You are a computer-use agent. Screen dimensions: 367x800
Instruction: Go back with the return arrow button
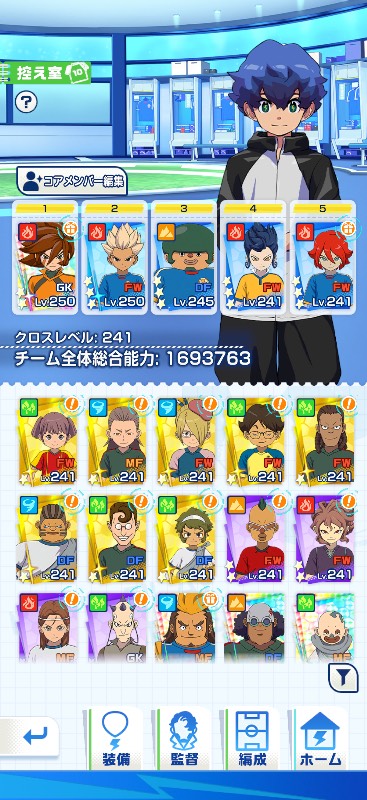coord(31,737)
